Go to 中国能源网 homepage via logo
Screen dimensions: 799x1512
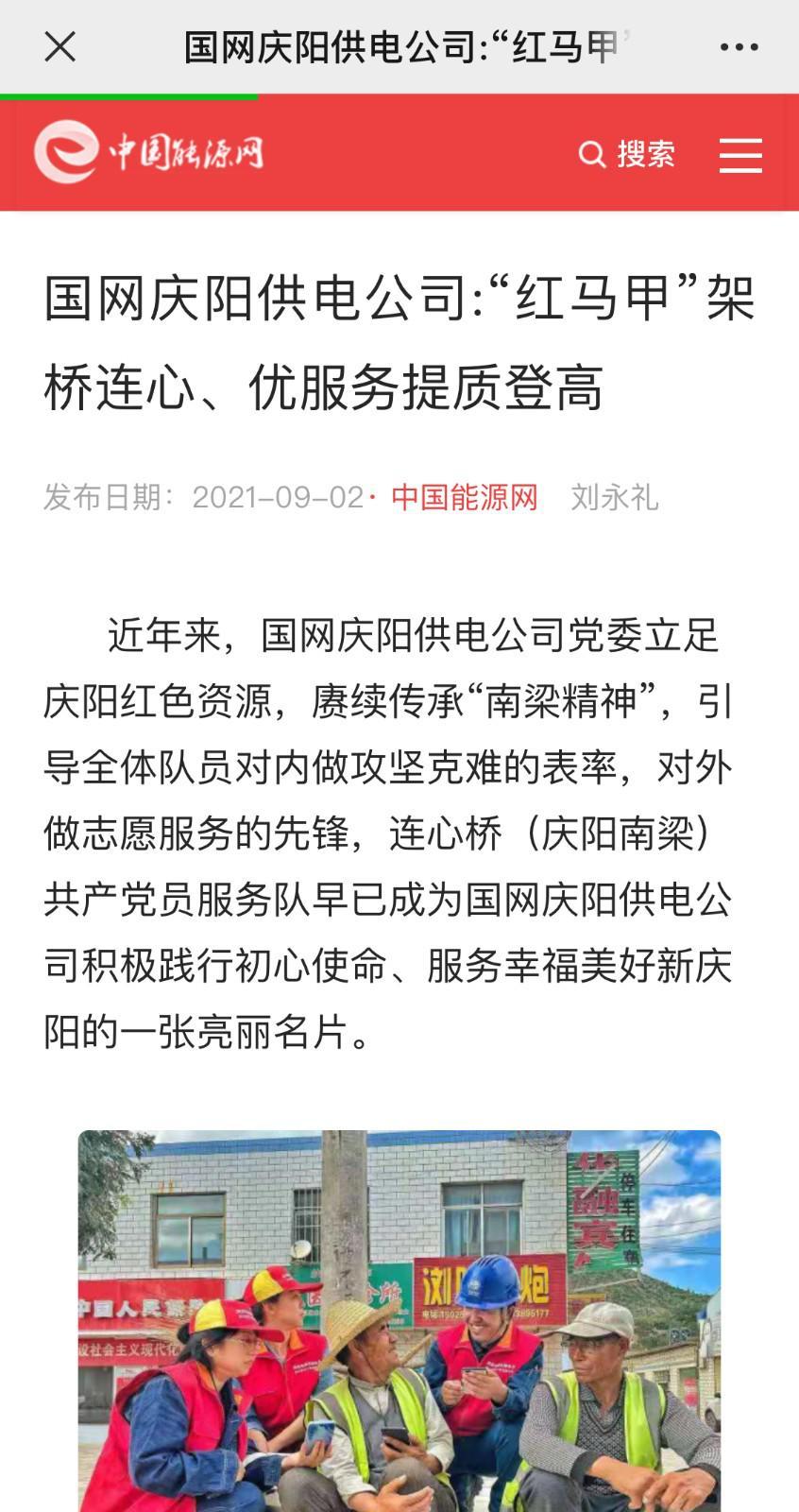[x=149, y=152]
